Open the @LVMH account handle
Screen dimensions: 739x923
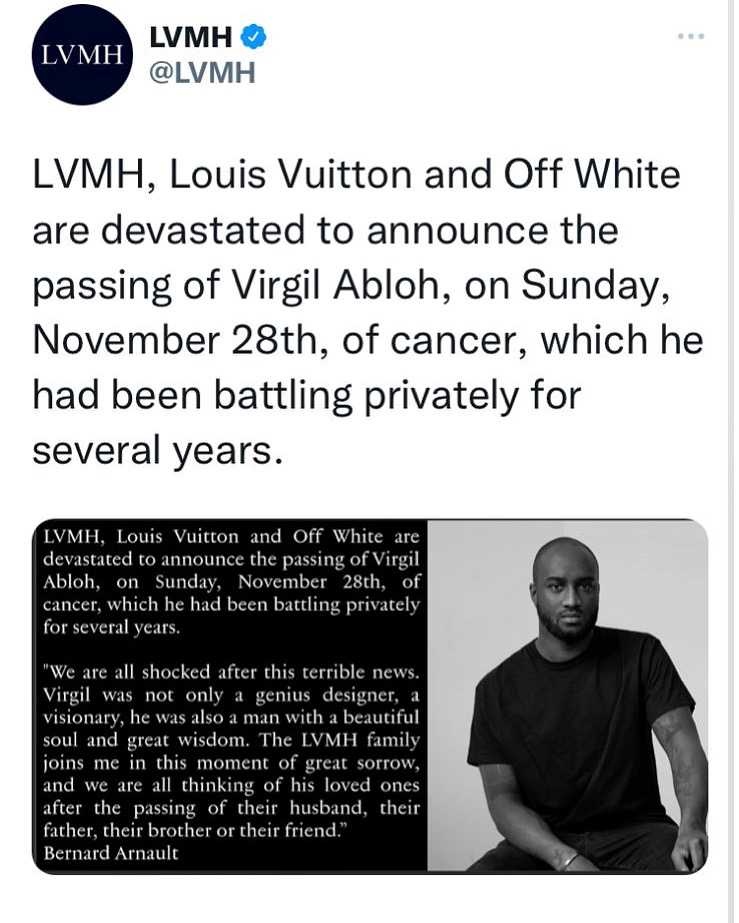(x=202, y=72)
